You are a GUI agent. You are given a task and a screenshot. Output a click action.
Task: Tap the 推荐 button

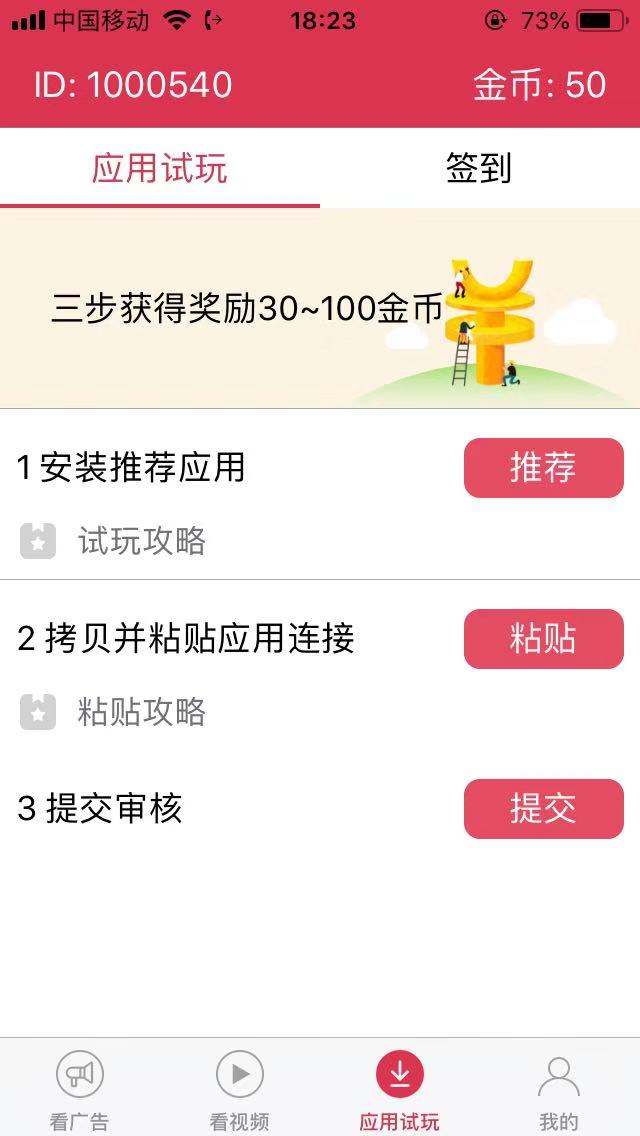tap(543, 468)
